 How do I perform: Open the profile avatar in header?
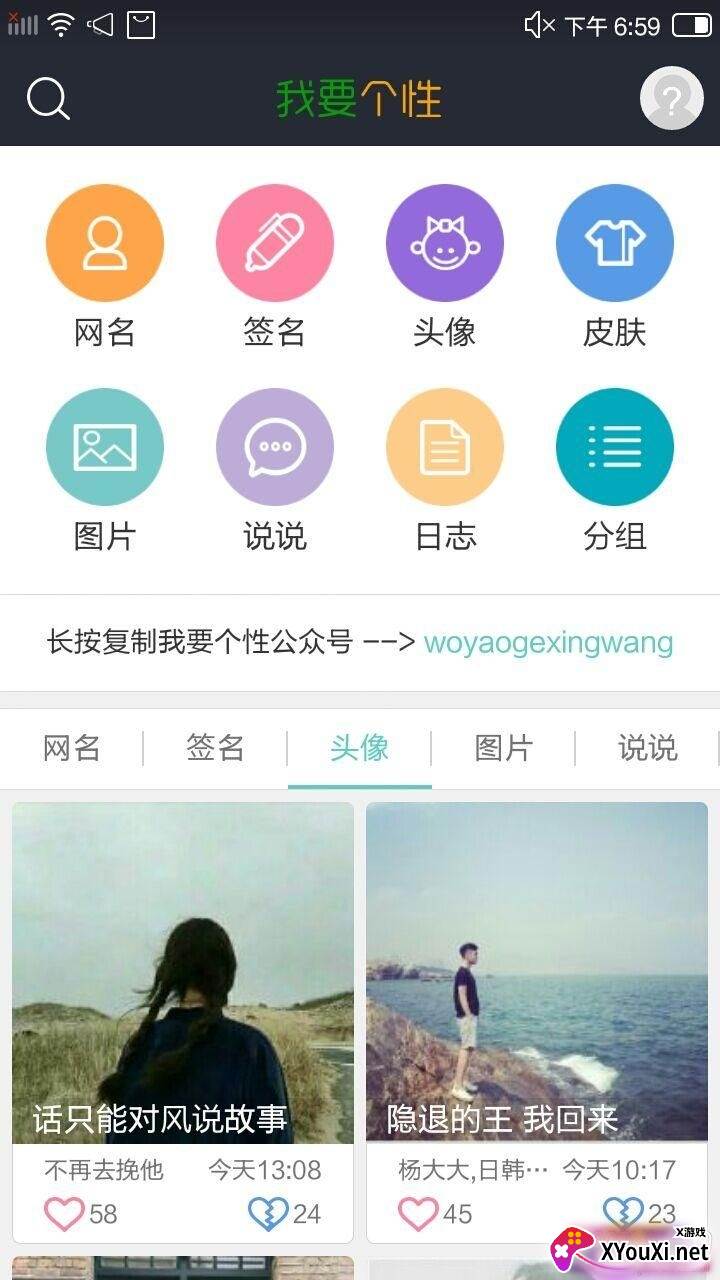click(671, 98)
